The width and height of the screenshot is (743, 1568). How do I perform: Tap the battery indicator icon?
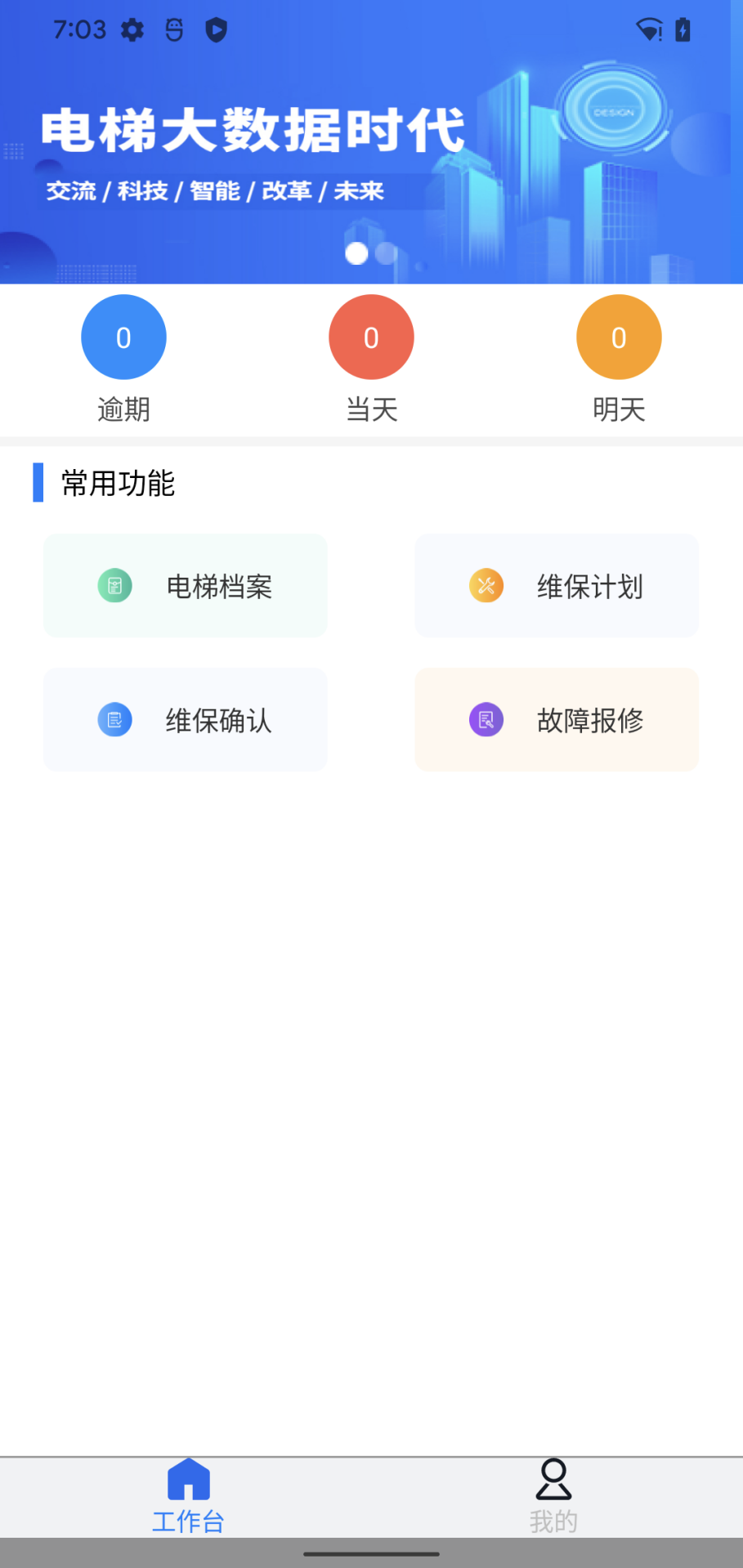[683, 29]
